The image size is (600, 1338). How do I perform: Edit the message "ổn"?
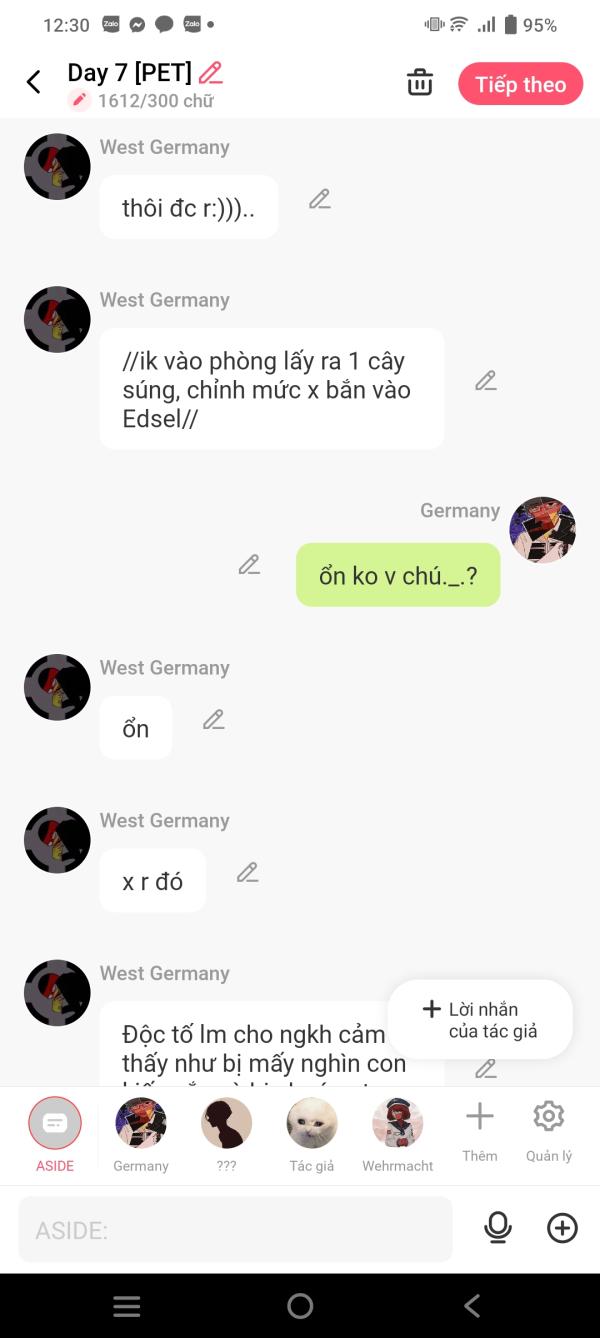pyautogui.click(x=214, y=720)
